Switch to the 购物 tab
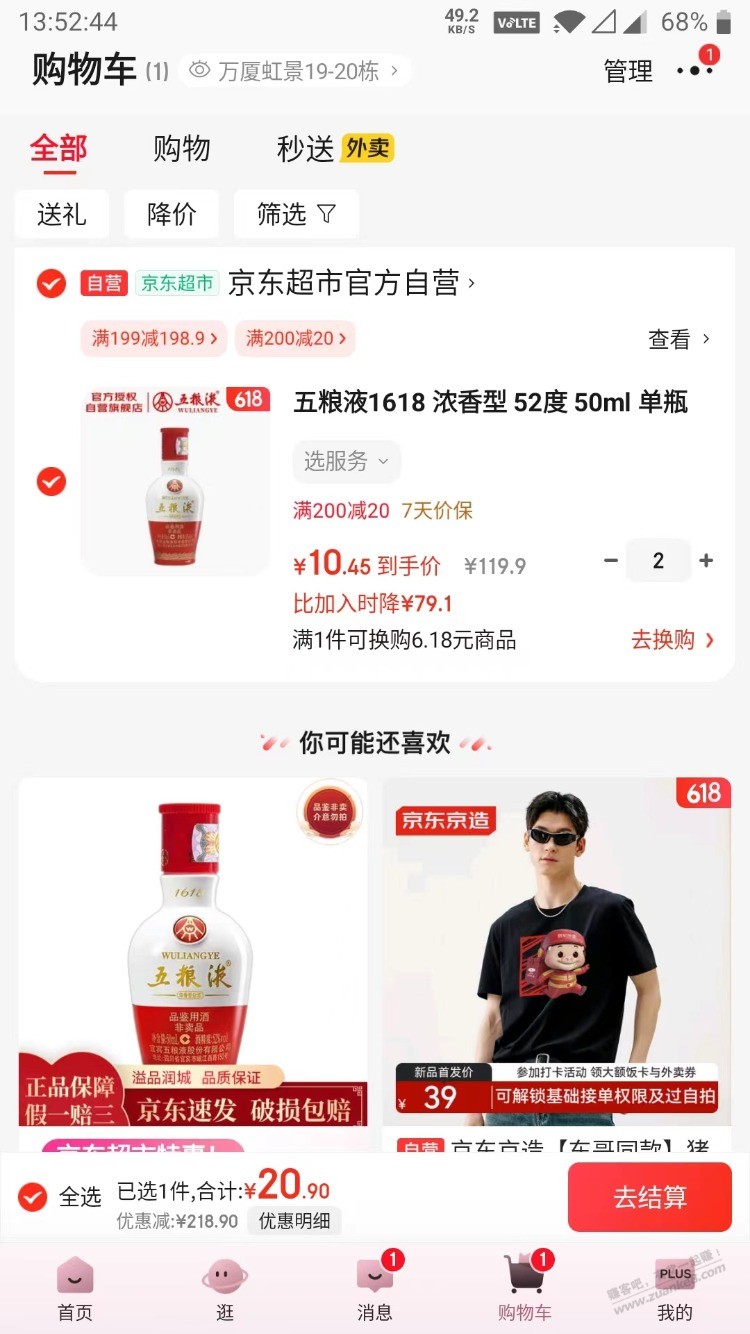This screenshot has width=750, height=1334. click(x=182, y=149)
